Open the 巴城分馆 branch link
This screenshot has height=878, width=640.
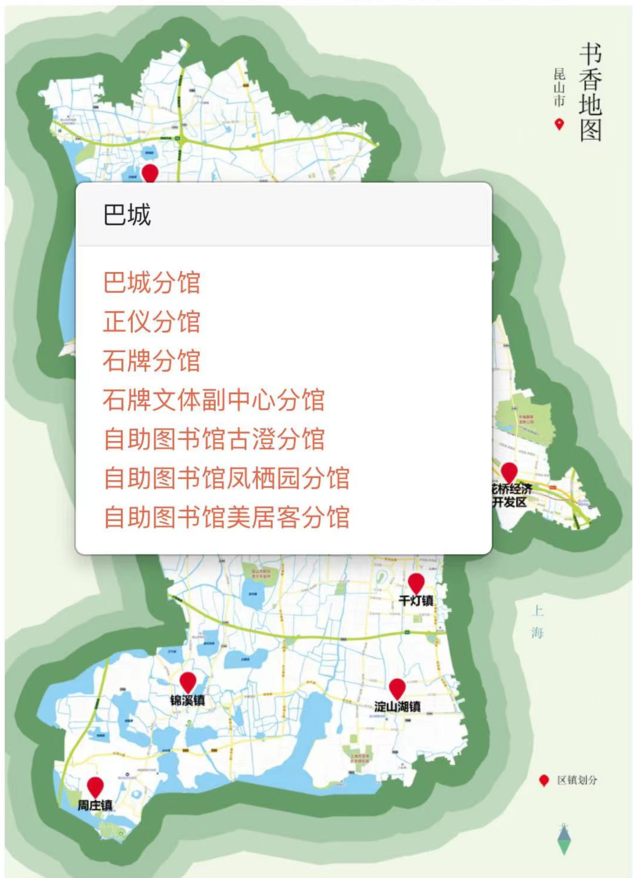152,282
